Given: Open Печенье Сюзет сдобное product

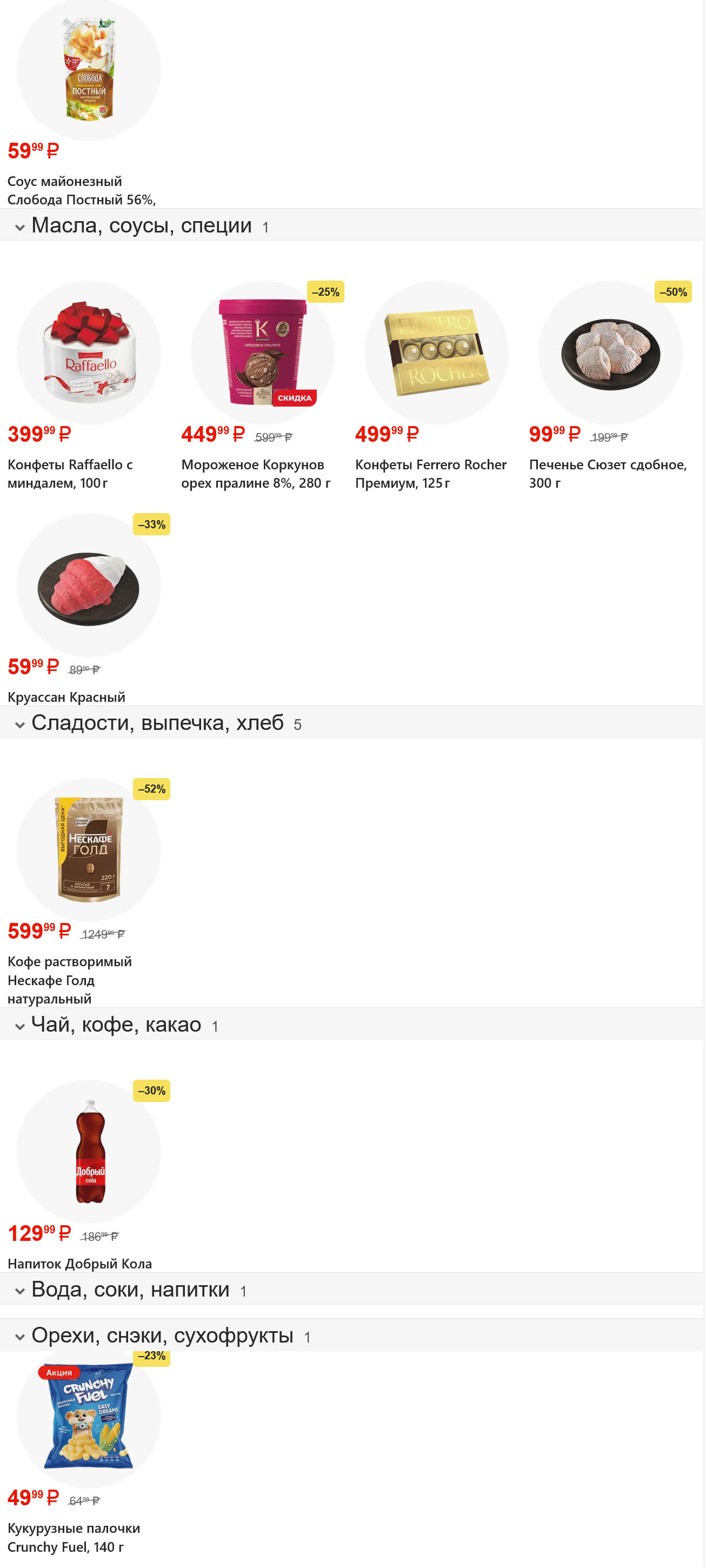Looking at the screenshot, I should [x=610, y=353].
